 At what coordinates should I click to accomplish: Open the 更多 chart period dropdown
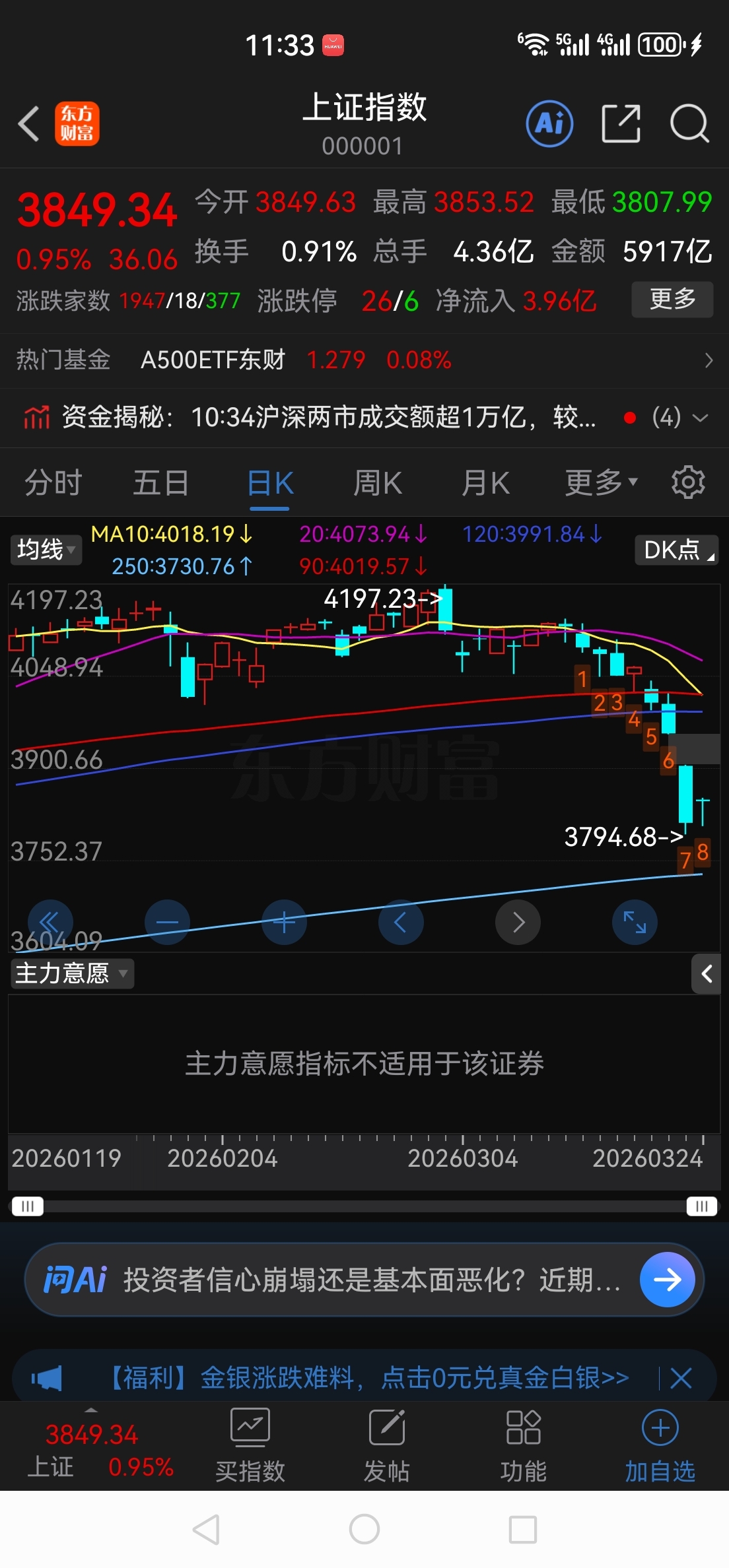pos(601,483)
